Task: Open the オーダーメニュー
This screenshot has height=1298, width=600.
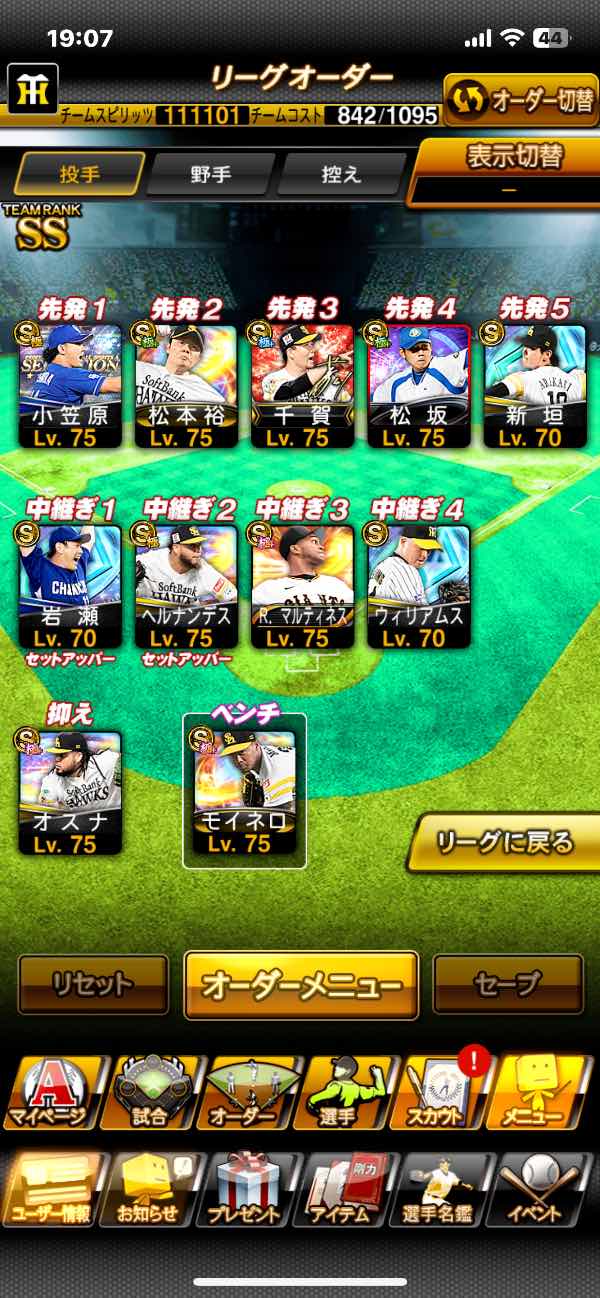Action: (x=301, y=985)
